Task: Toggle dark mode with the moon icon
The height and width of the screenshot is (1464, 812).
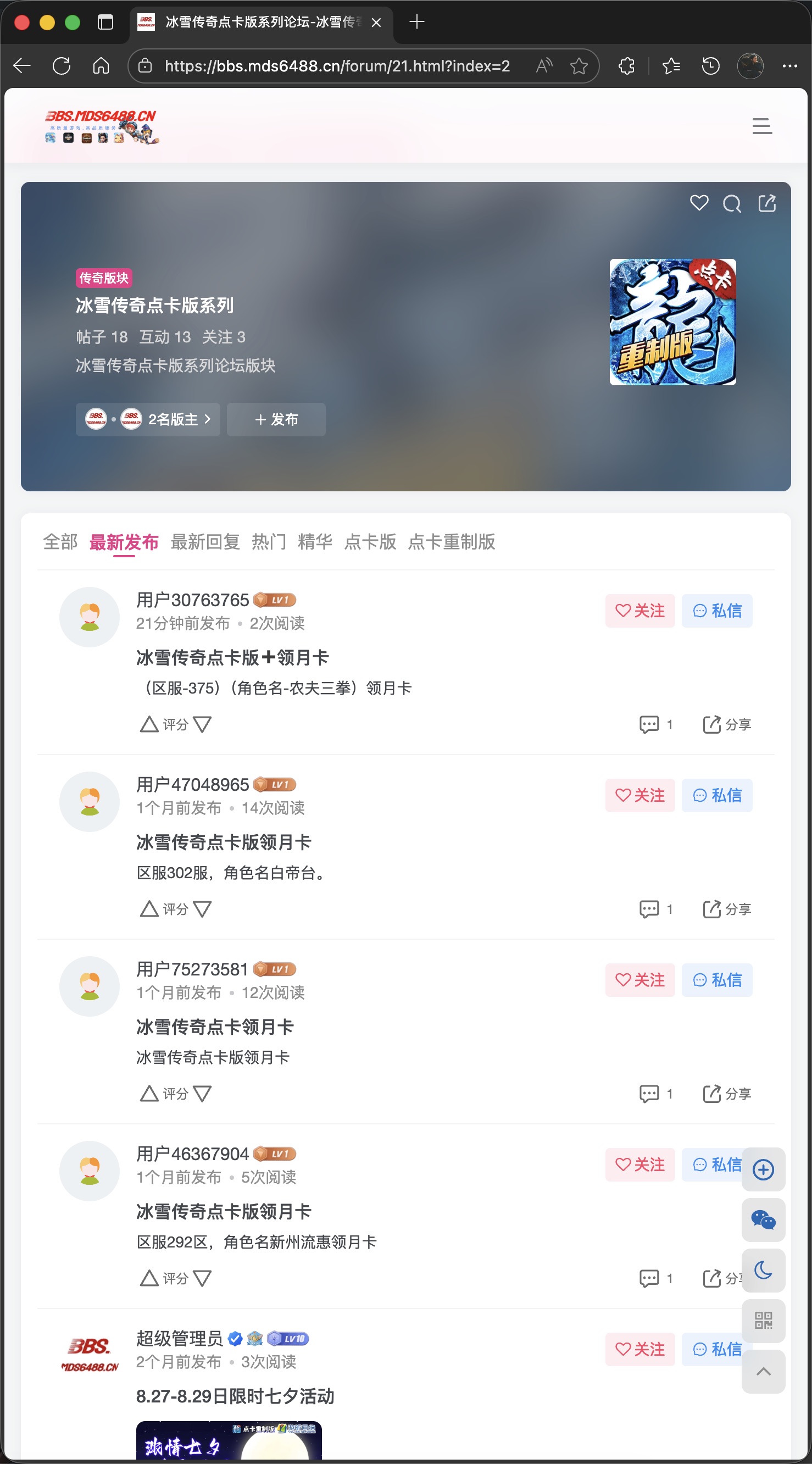Action: click(763, 1270)
